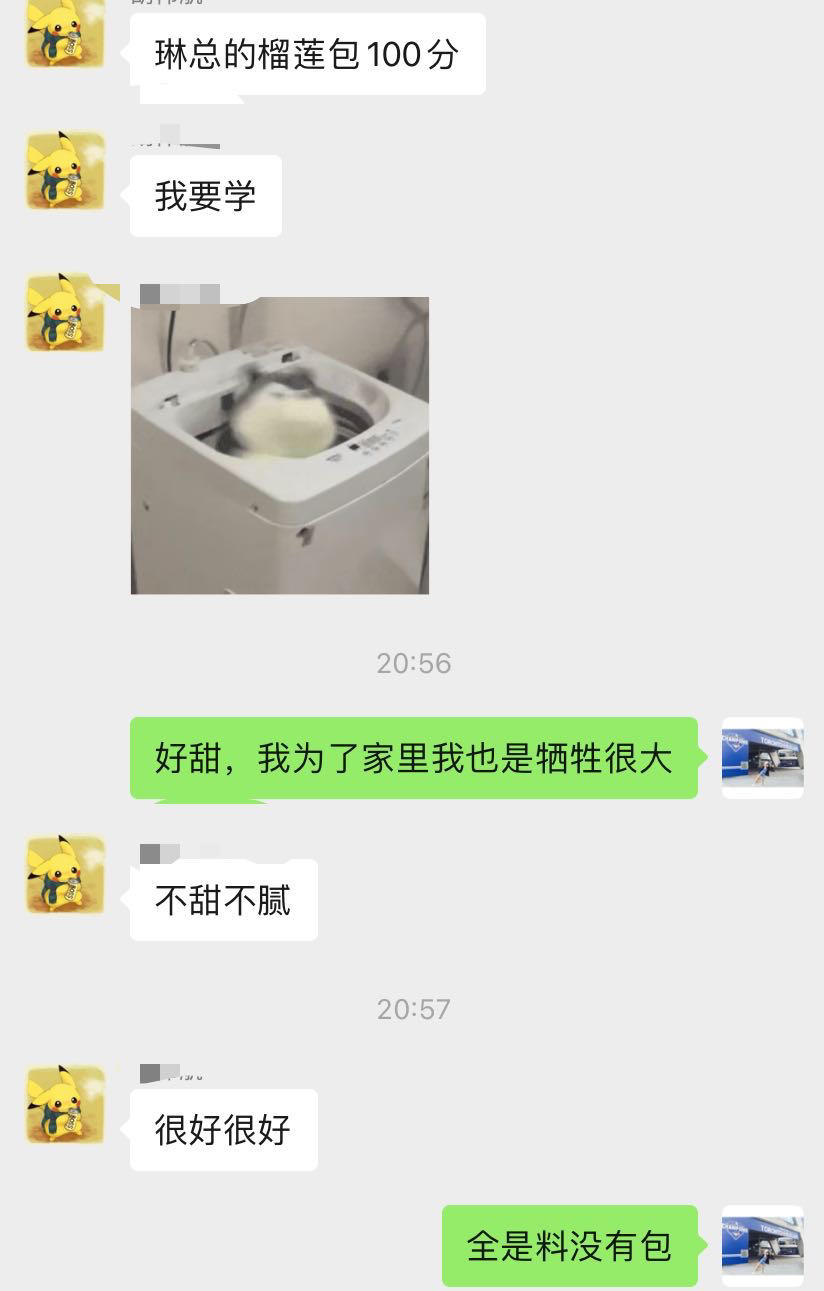View the profile of who said "不甜不腻"
Viewport: 824px width, 1291px height.
[x=65, y=874]
